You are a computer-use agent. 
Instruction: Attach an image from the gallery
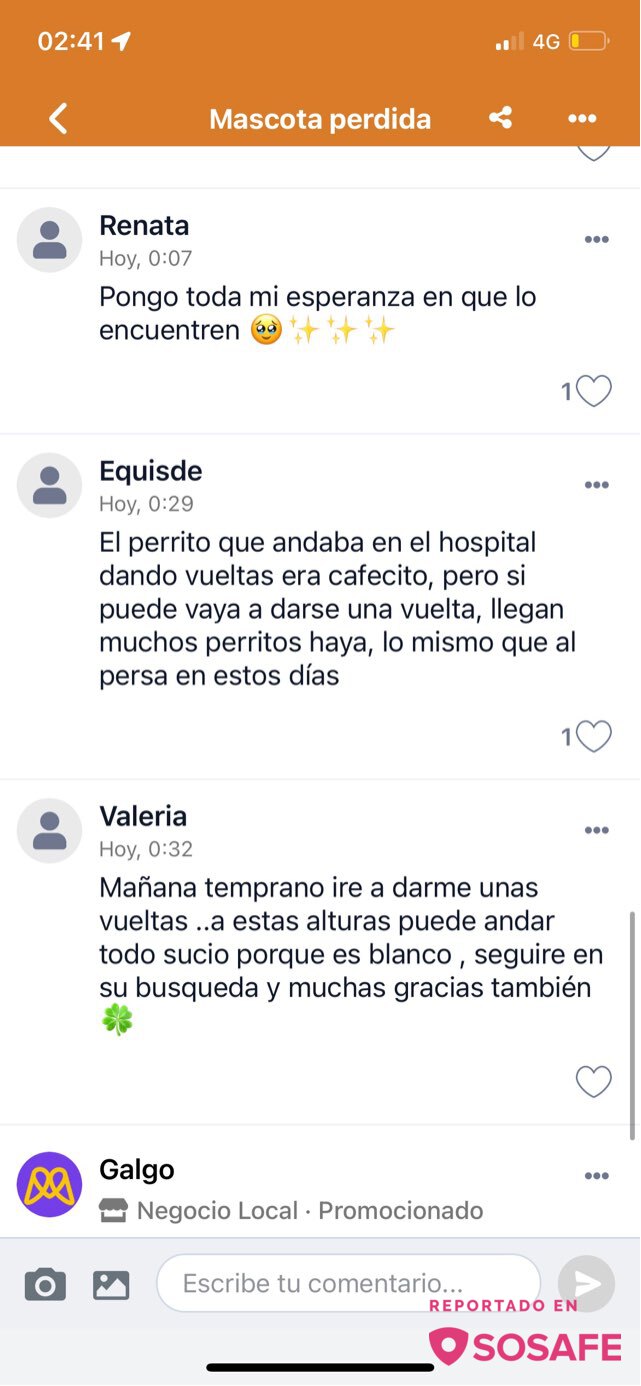click(111, 1284)
